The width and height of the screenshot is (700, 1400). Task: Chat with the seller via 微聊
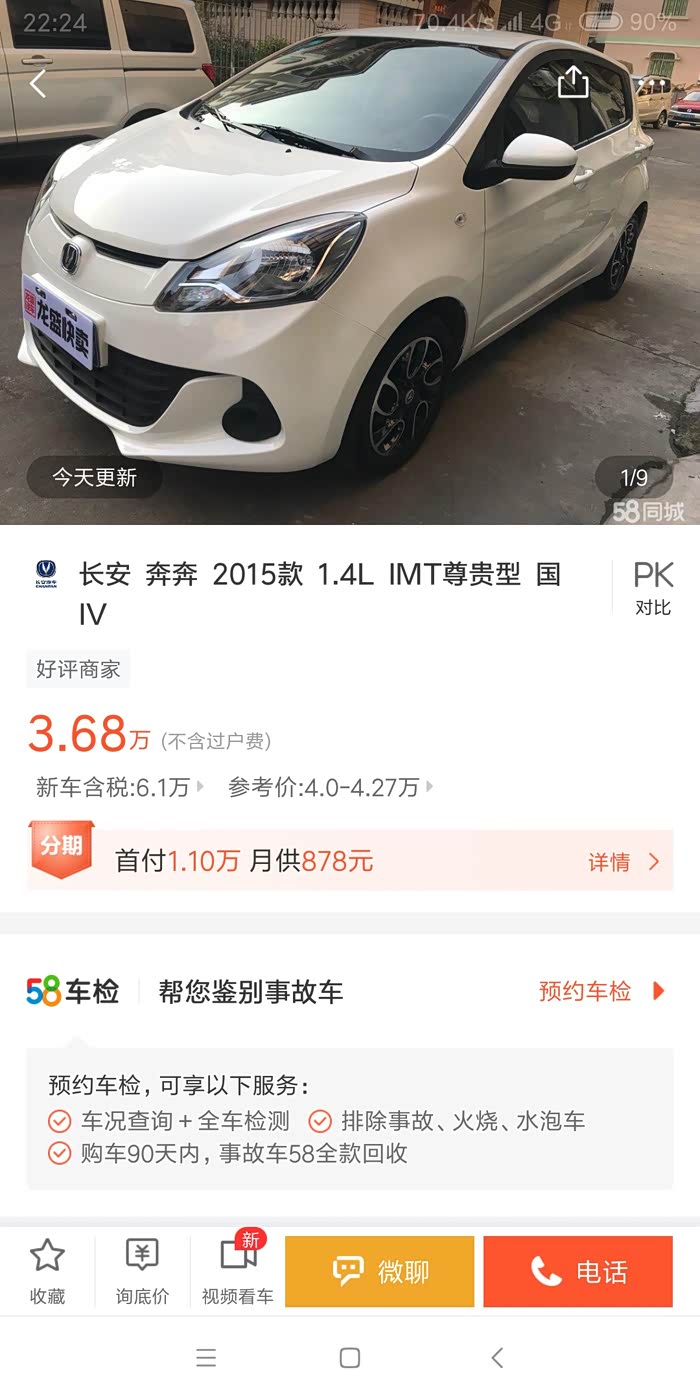click(379, 1272)
